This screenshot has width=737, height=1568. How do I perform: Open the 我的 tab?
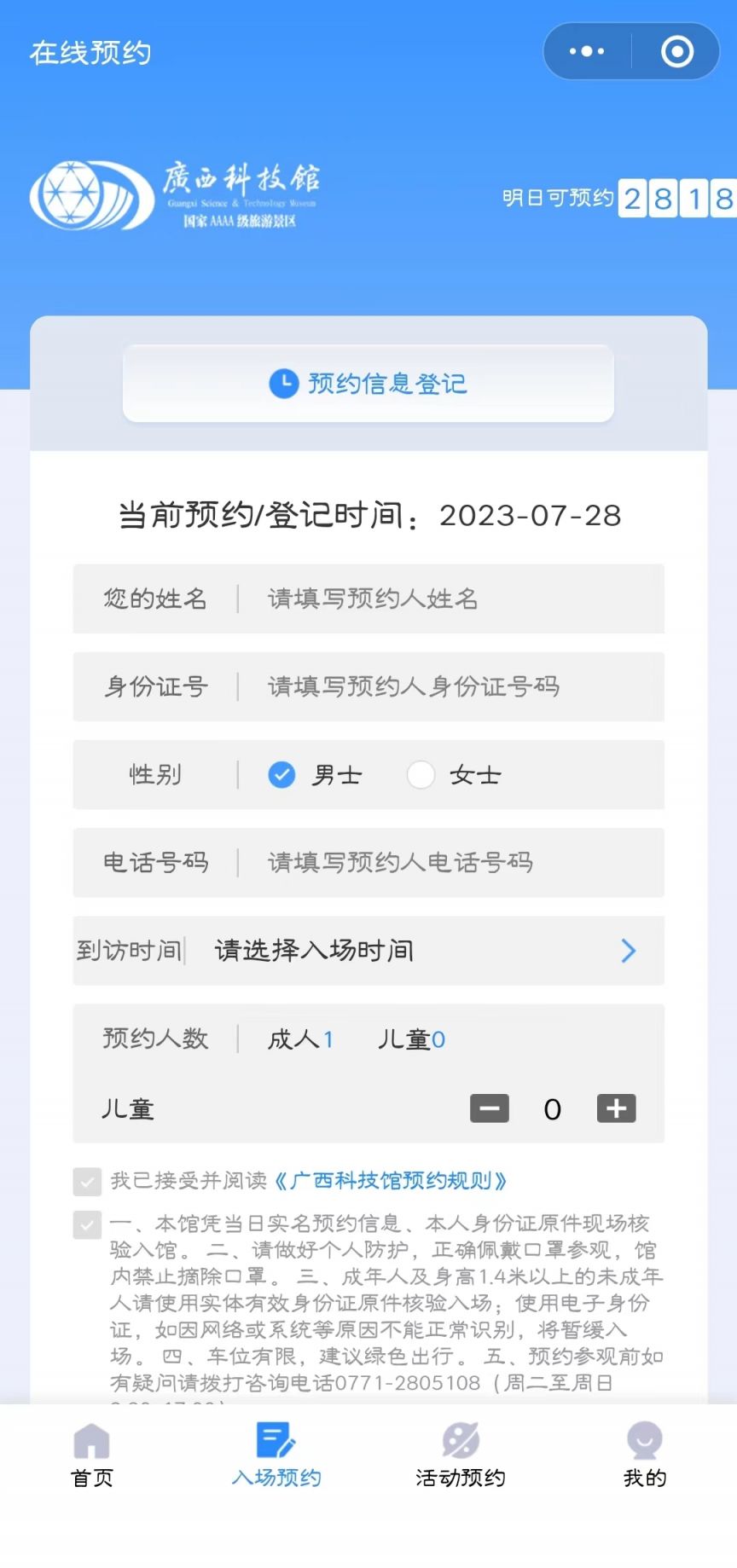(645, 1455)
